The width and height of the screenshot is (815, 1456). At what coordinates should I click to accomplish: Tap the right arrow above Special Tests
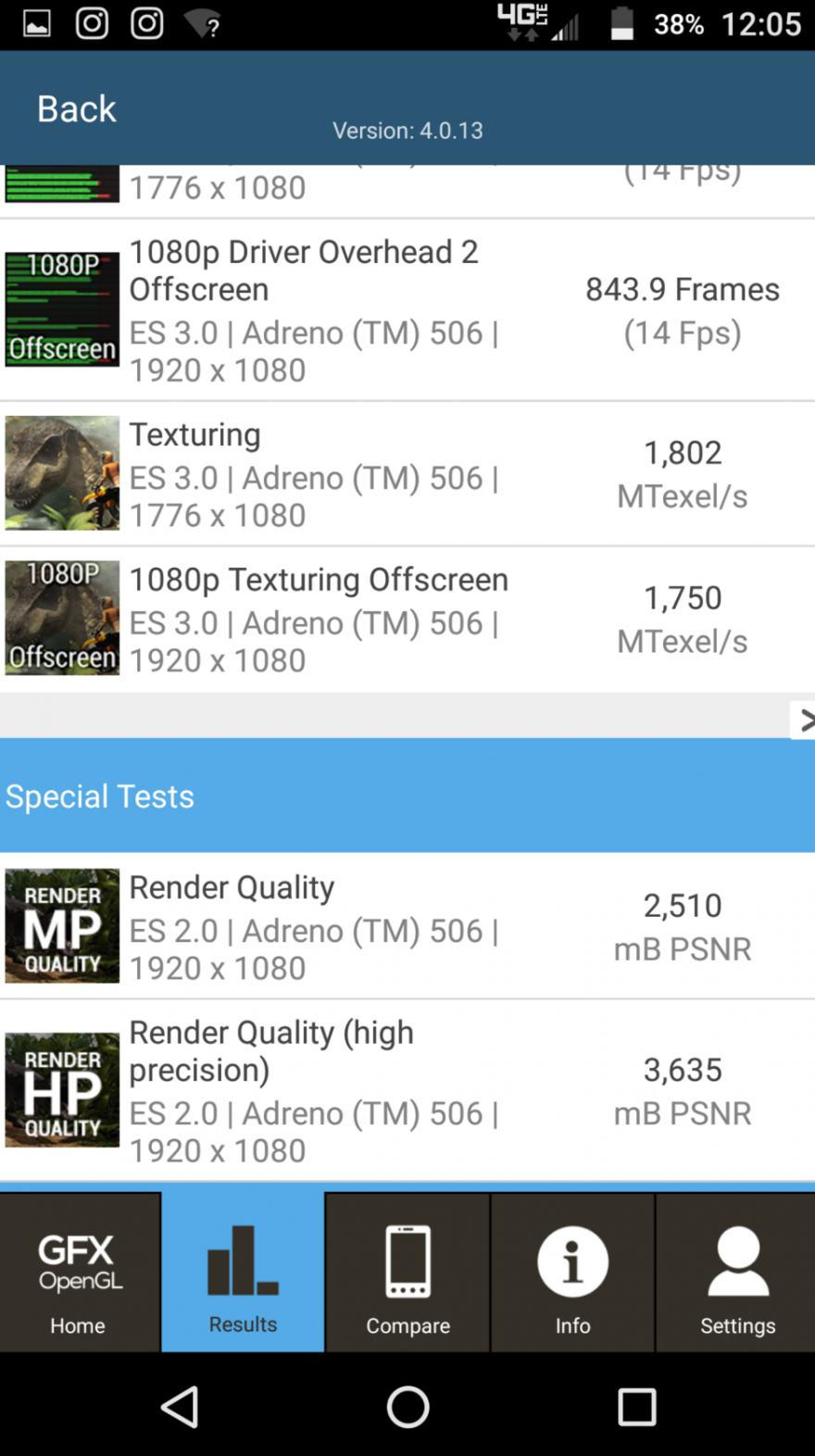(803, 720)
